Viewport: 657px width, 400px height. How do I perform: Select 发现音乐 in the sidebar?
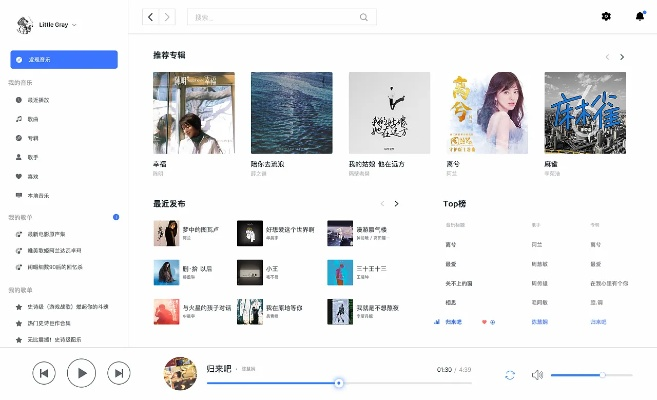[64, 60]
